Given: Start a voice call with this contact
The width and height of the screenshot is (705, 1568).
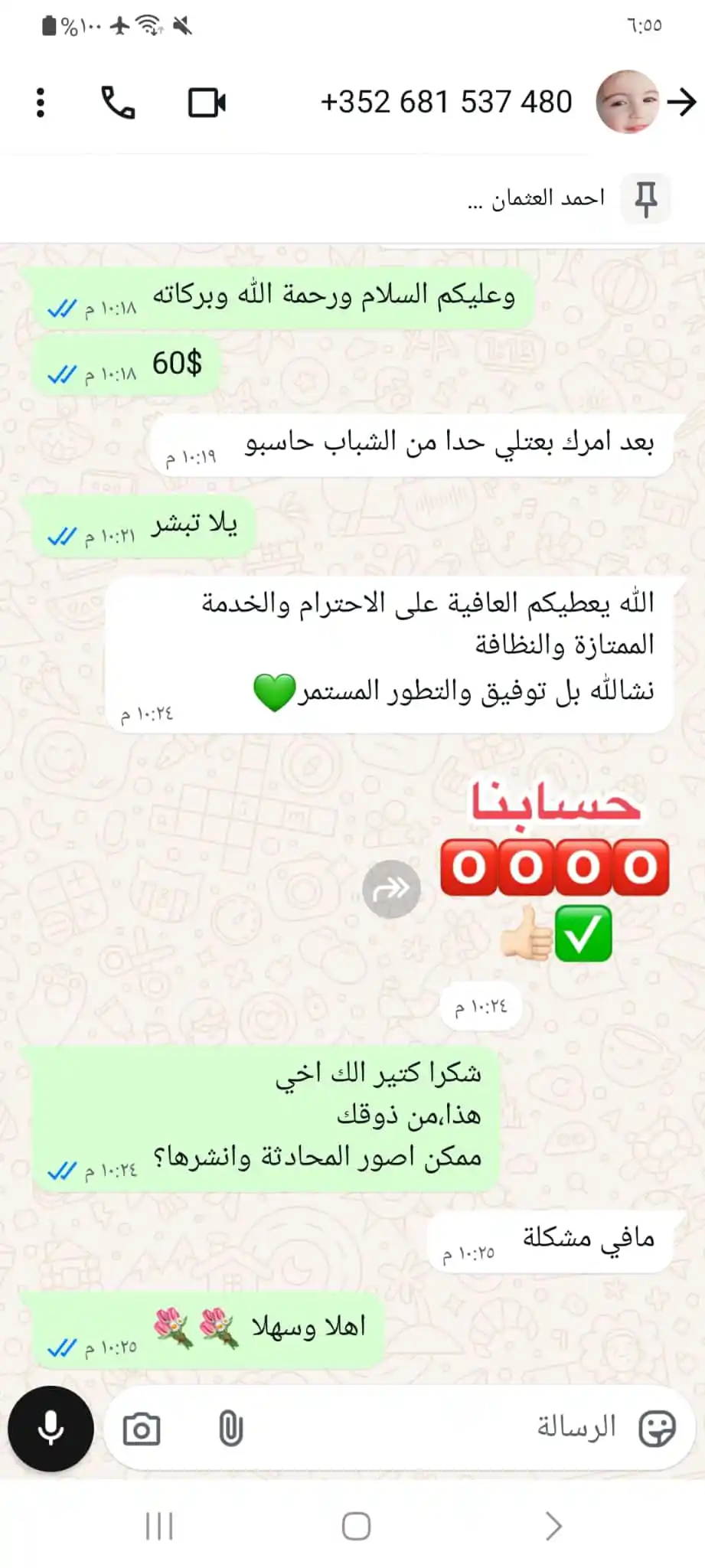Looking at the screenshot, I should 118,103.
